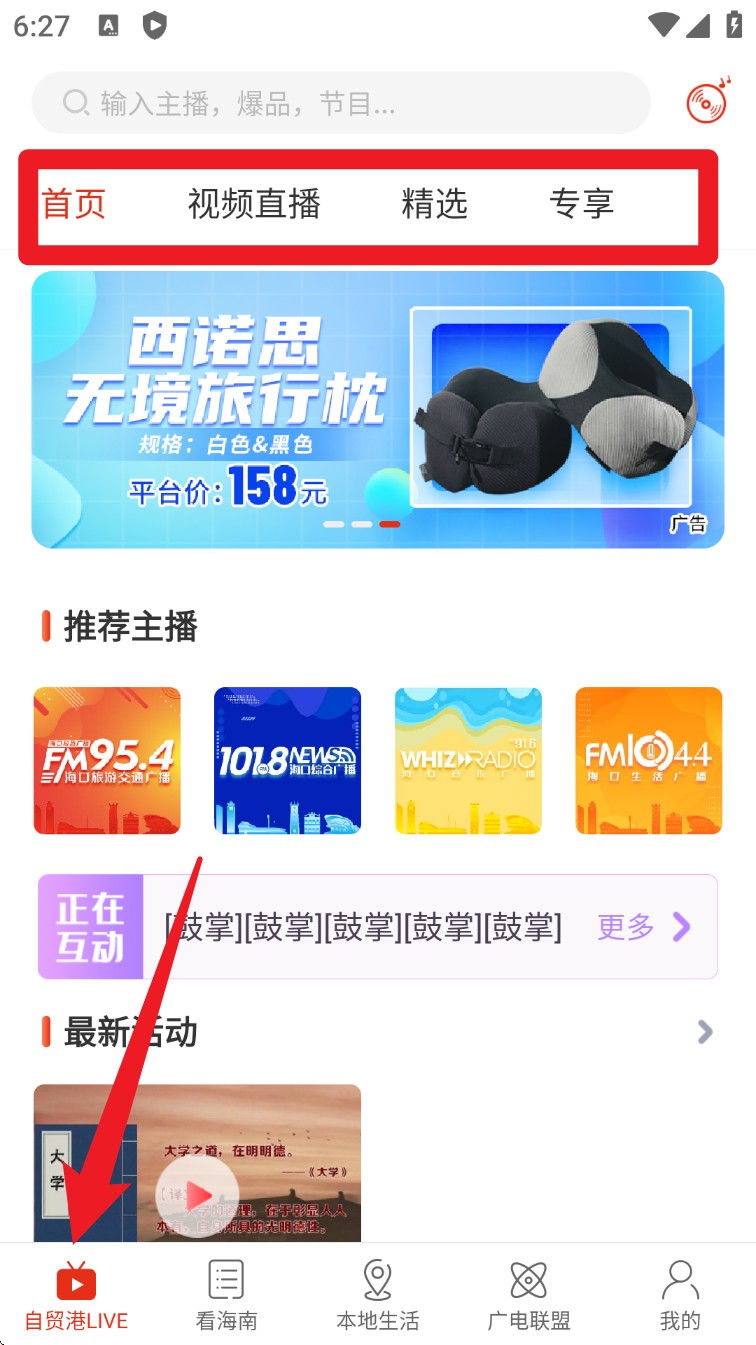Open the search box for anchors and programs
The height and width of the screenshot is (1345, 756).
point(340,103)
